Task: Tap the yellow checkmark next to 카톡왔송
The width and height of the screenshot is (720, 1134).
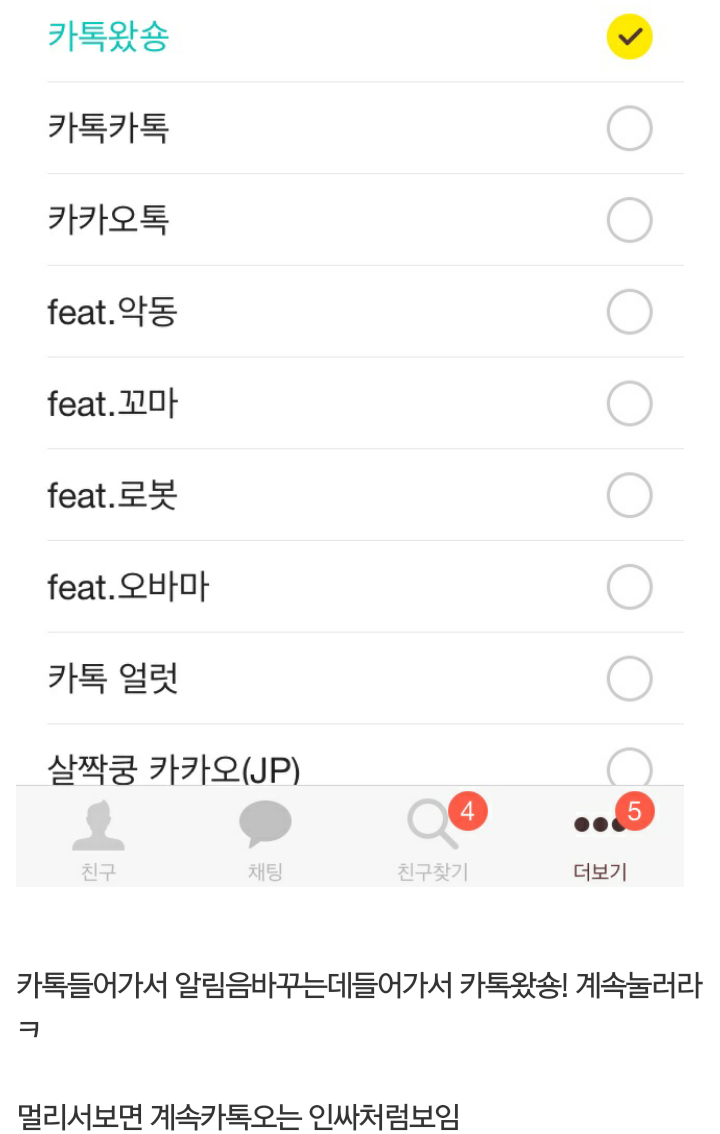Action: pos(629,36)
